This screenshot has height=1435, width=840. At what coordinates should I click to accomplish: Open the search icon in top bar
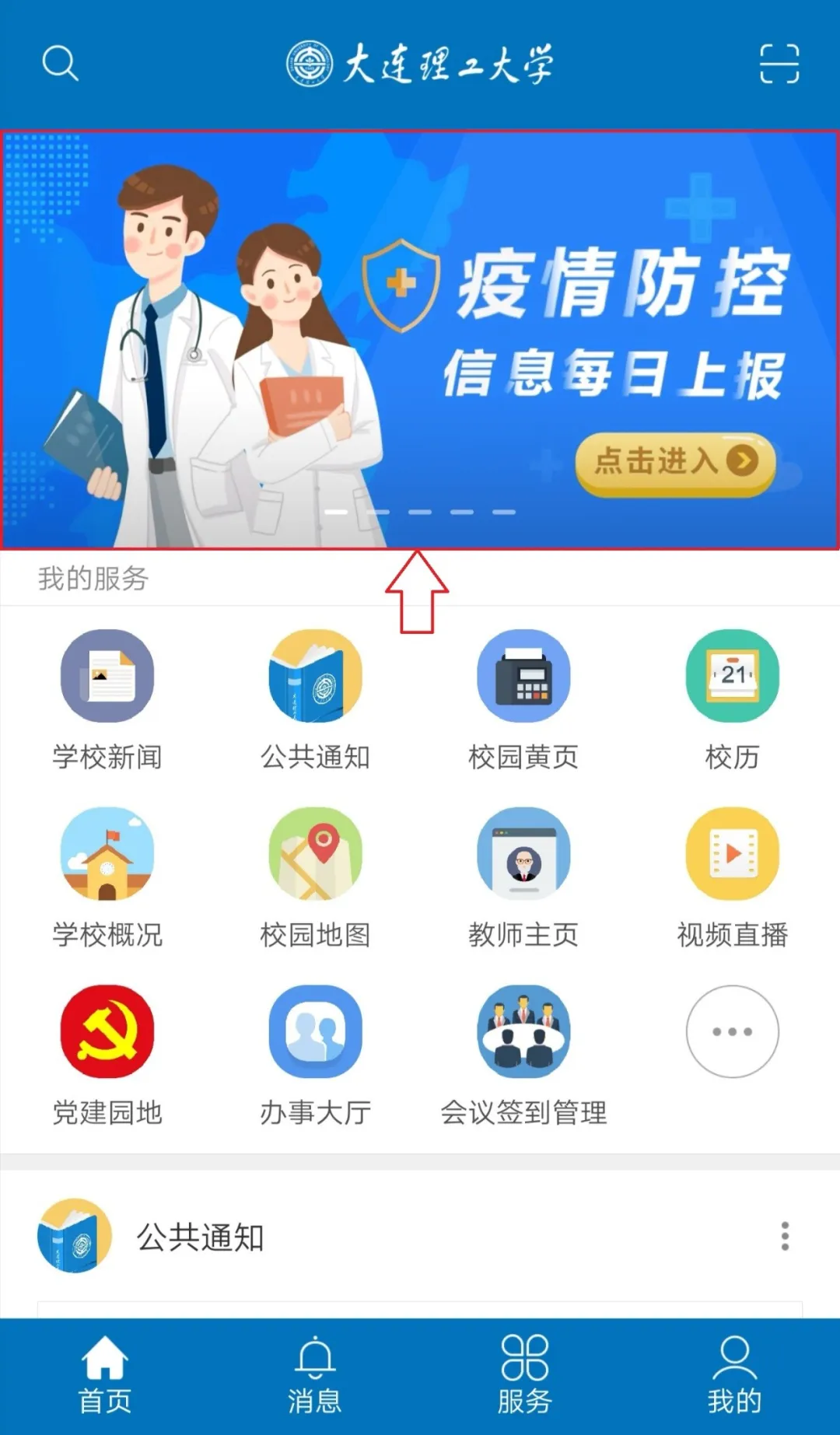click(61, 65)
